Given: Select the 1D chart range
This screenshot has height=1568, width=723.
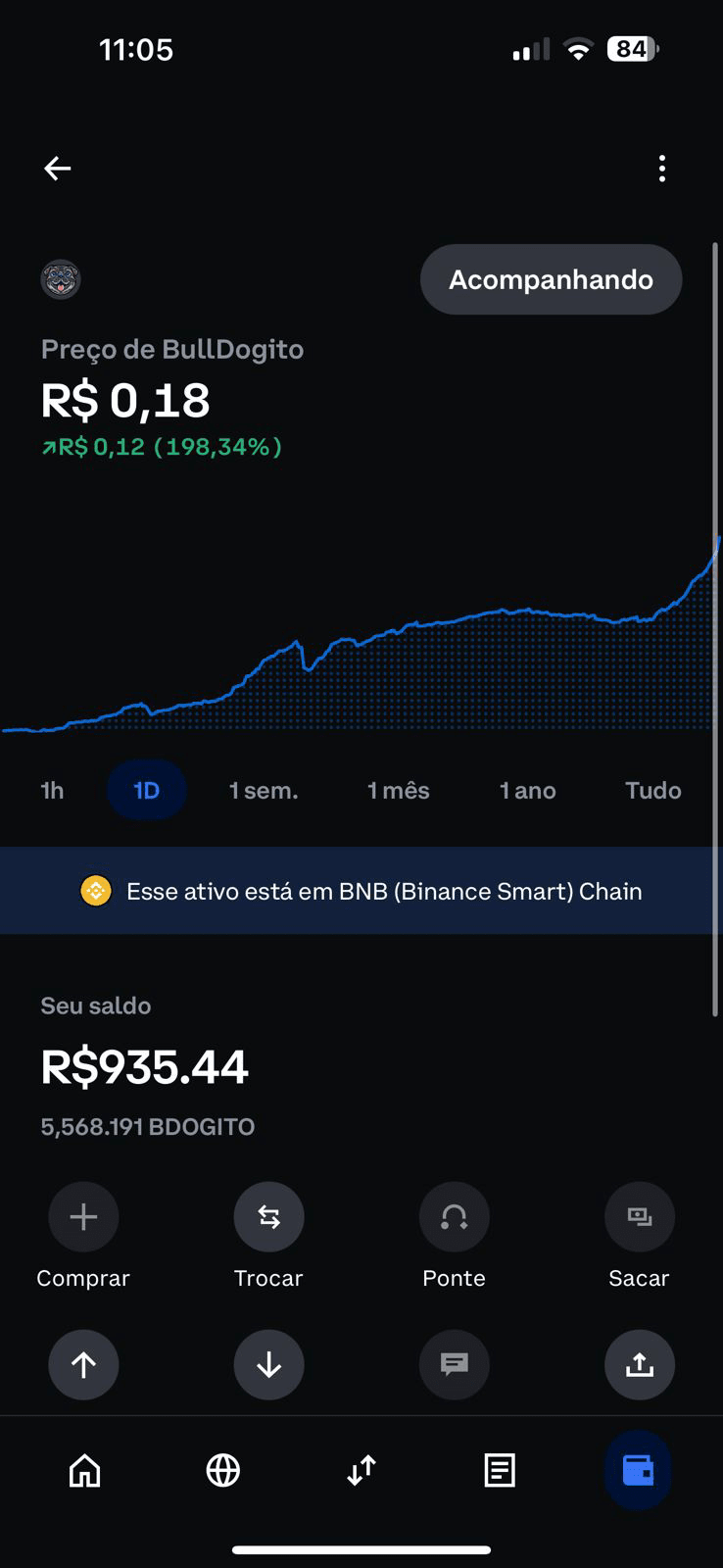Looking at the screenshot, I should tap(146, 790).
